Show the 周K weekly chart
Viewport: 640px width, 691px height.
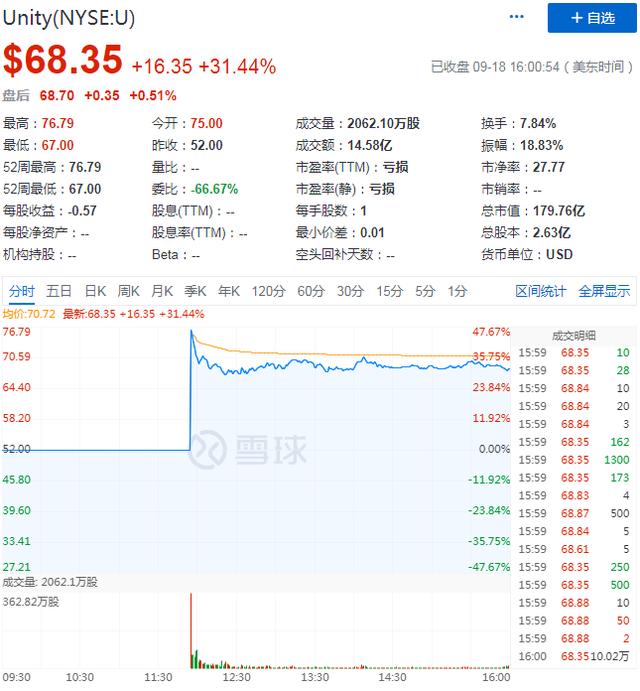pyautogui.click(x=128, y=291)
